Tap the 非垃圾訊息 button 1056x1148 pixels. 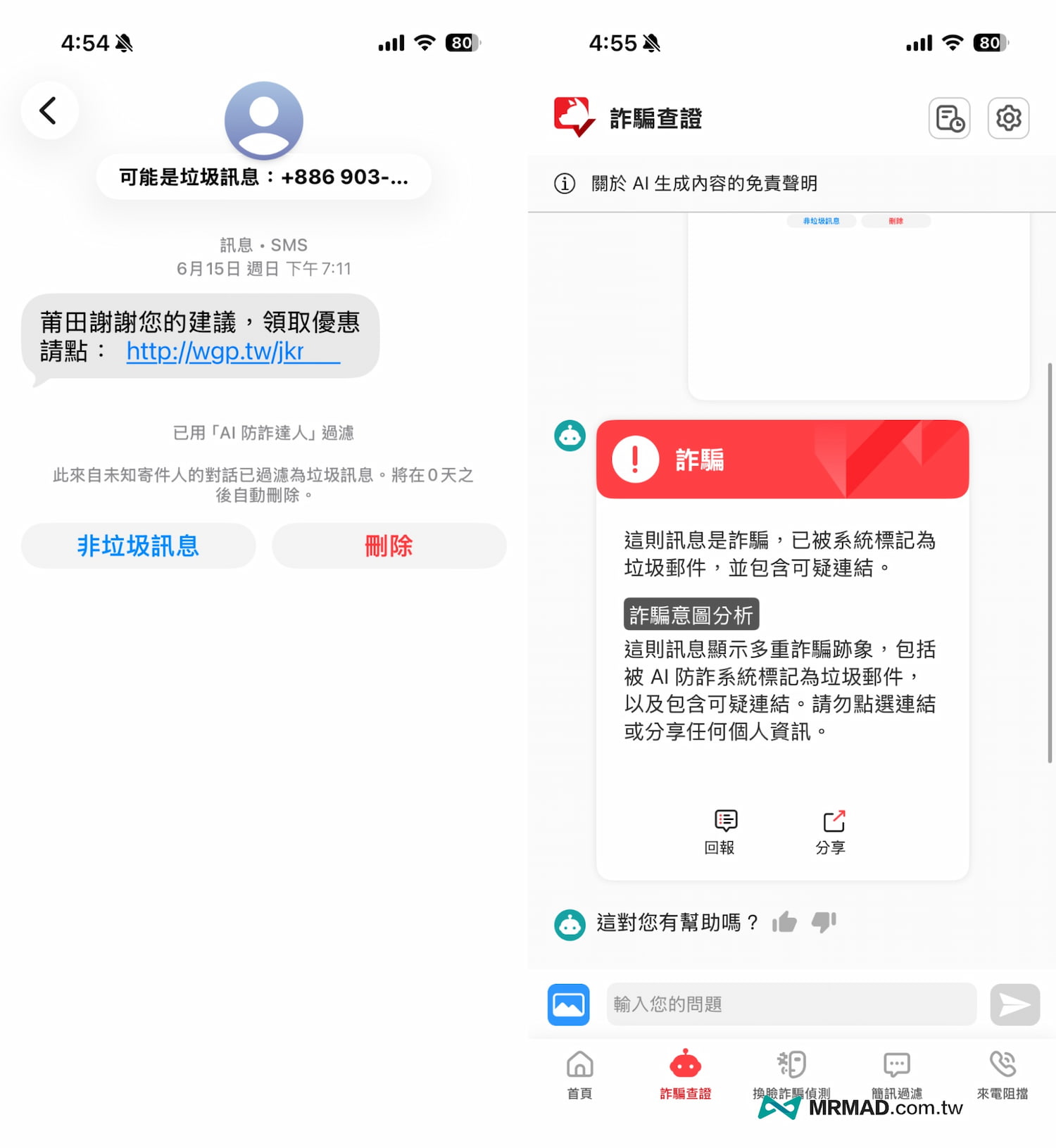tap(138, 545)
